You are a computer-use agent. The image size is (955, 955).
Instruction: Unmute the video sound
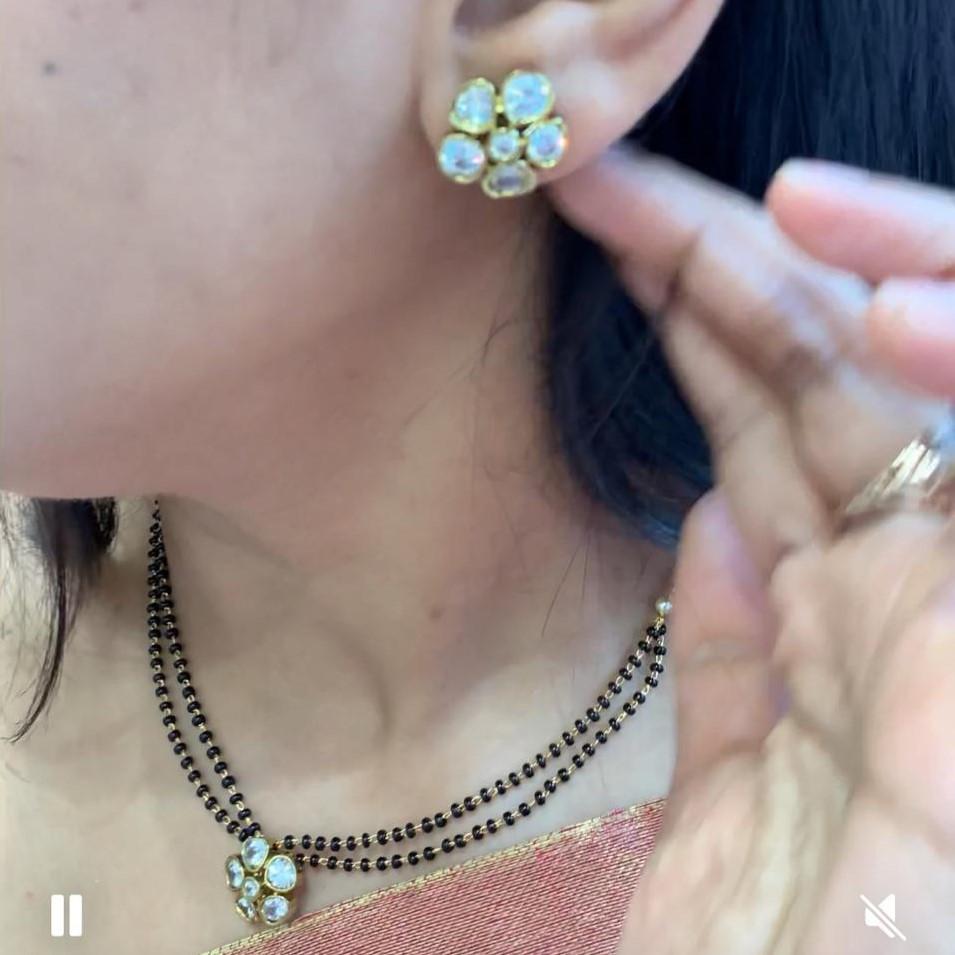tap(882, 915)
